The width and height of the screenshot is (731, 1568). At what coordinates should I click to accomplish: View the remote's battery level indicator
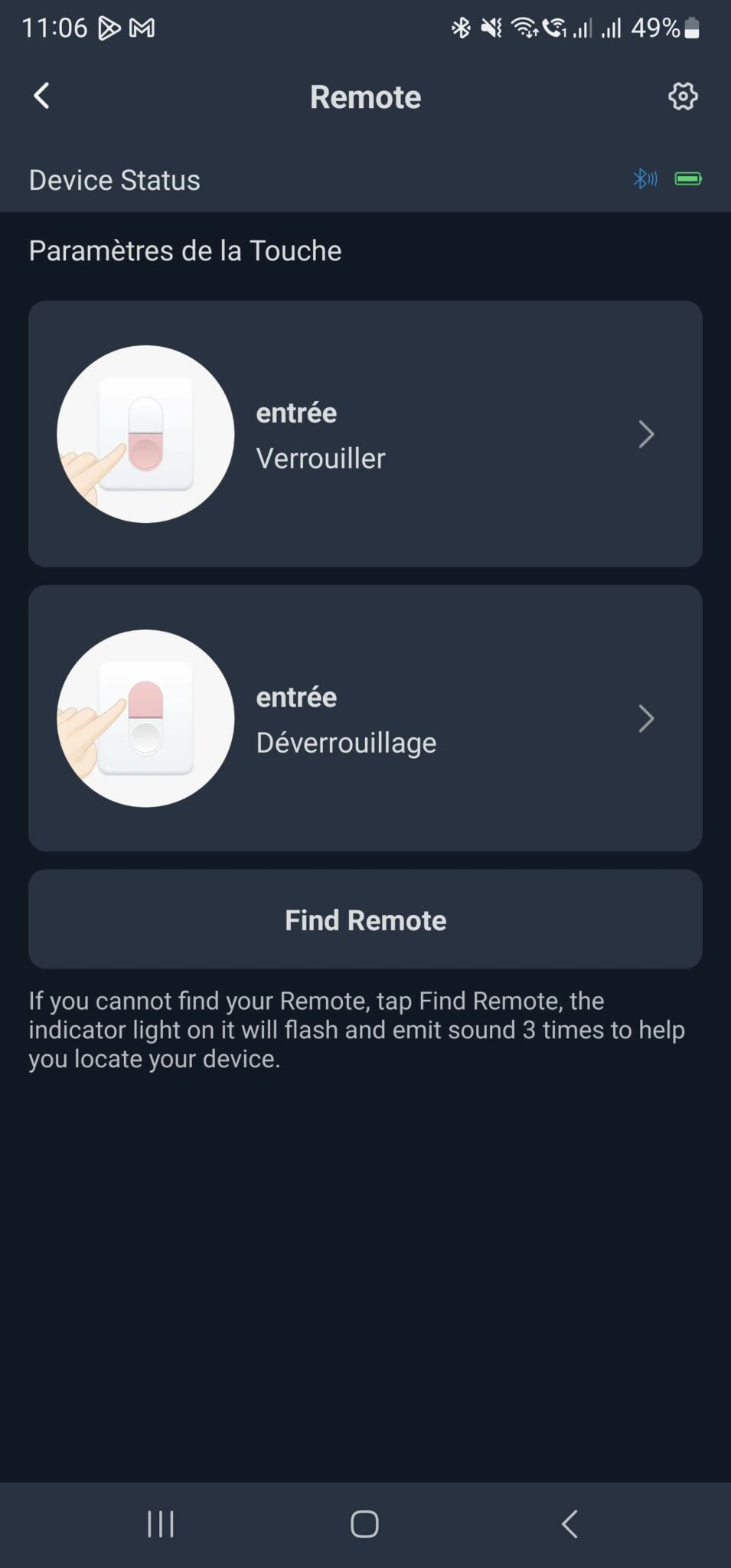click(x=686, y=179)
